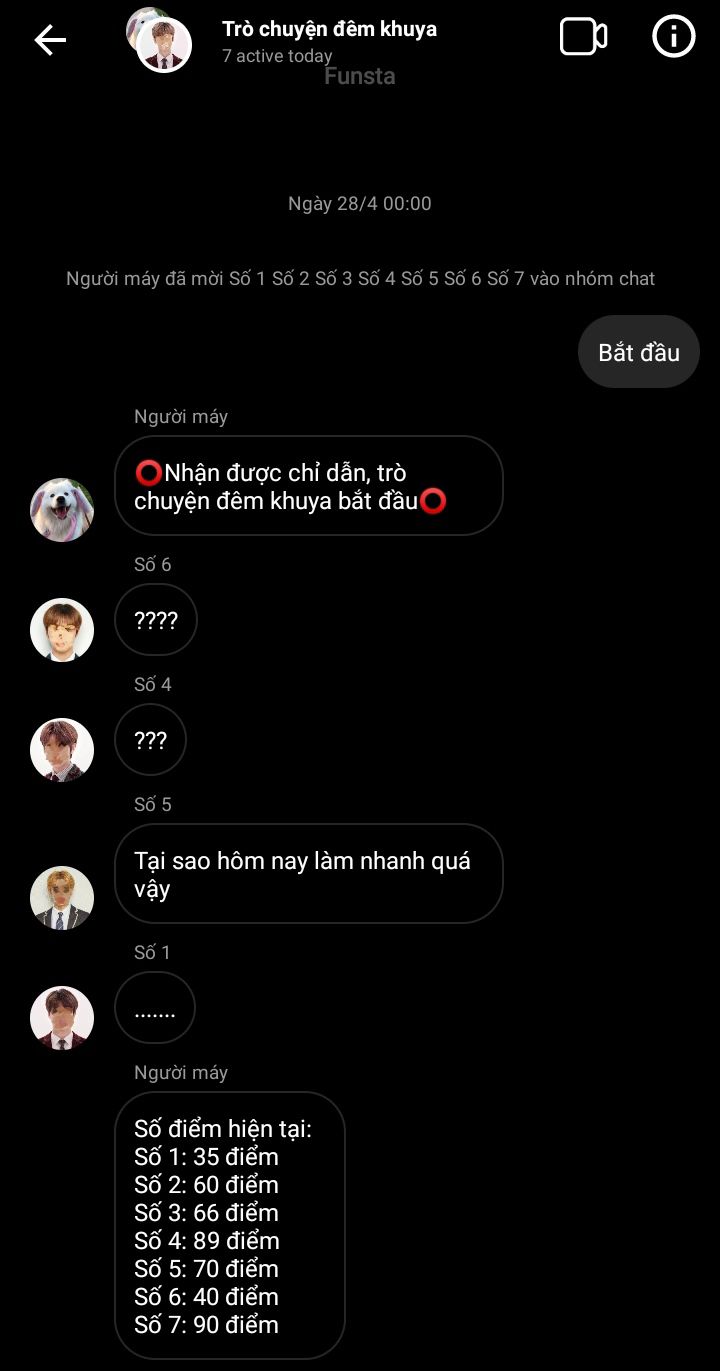Open group header Trò chuyện đêm khuya

coord(329,29)
